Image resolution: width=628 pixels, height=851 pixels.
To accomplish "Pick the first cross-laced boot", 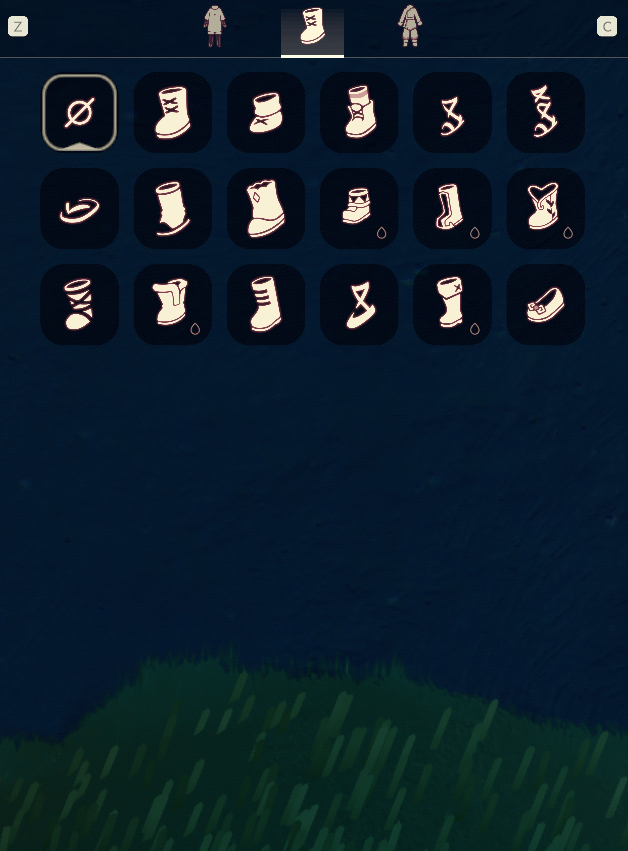I will [x=172, y=113].
